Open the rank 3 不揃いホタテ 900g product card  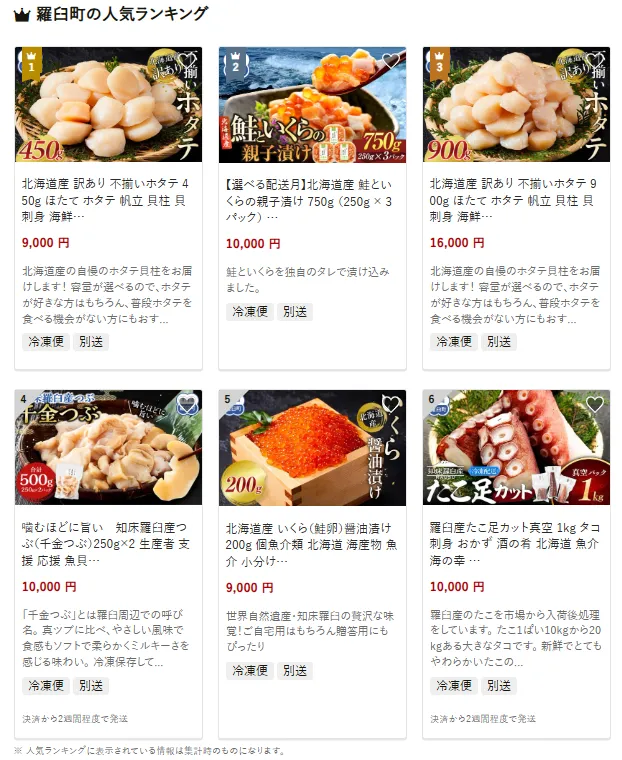click(516, 197)
